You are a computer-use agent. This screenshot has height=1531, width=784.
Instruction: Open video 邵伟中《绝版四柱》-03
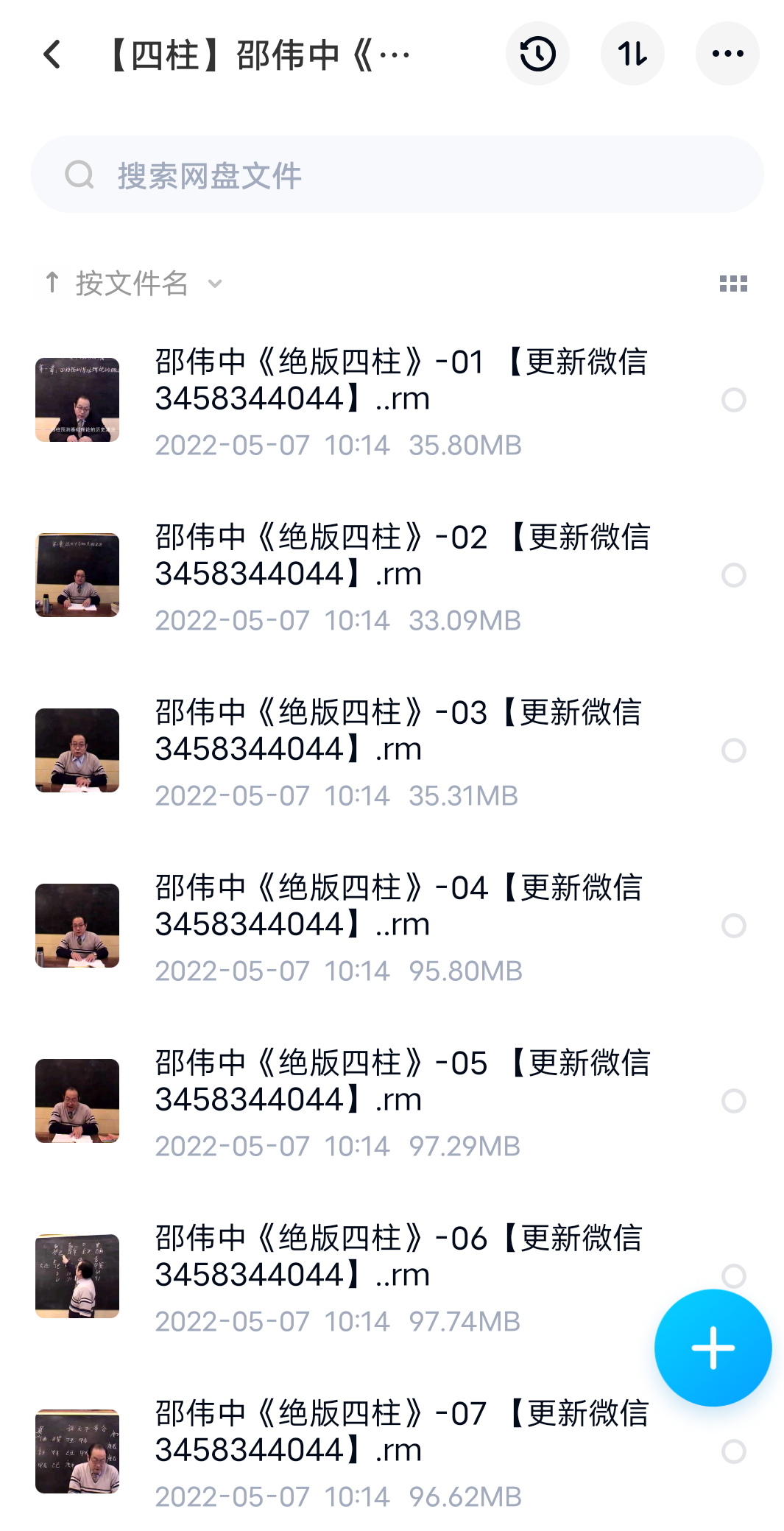401,731
